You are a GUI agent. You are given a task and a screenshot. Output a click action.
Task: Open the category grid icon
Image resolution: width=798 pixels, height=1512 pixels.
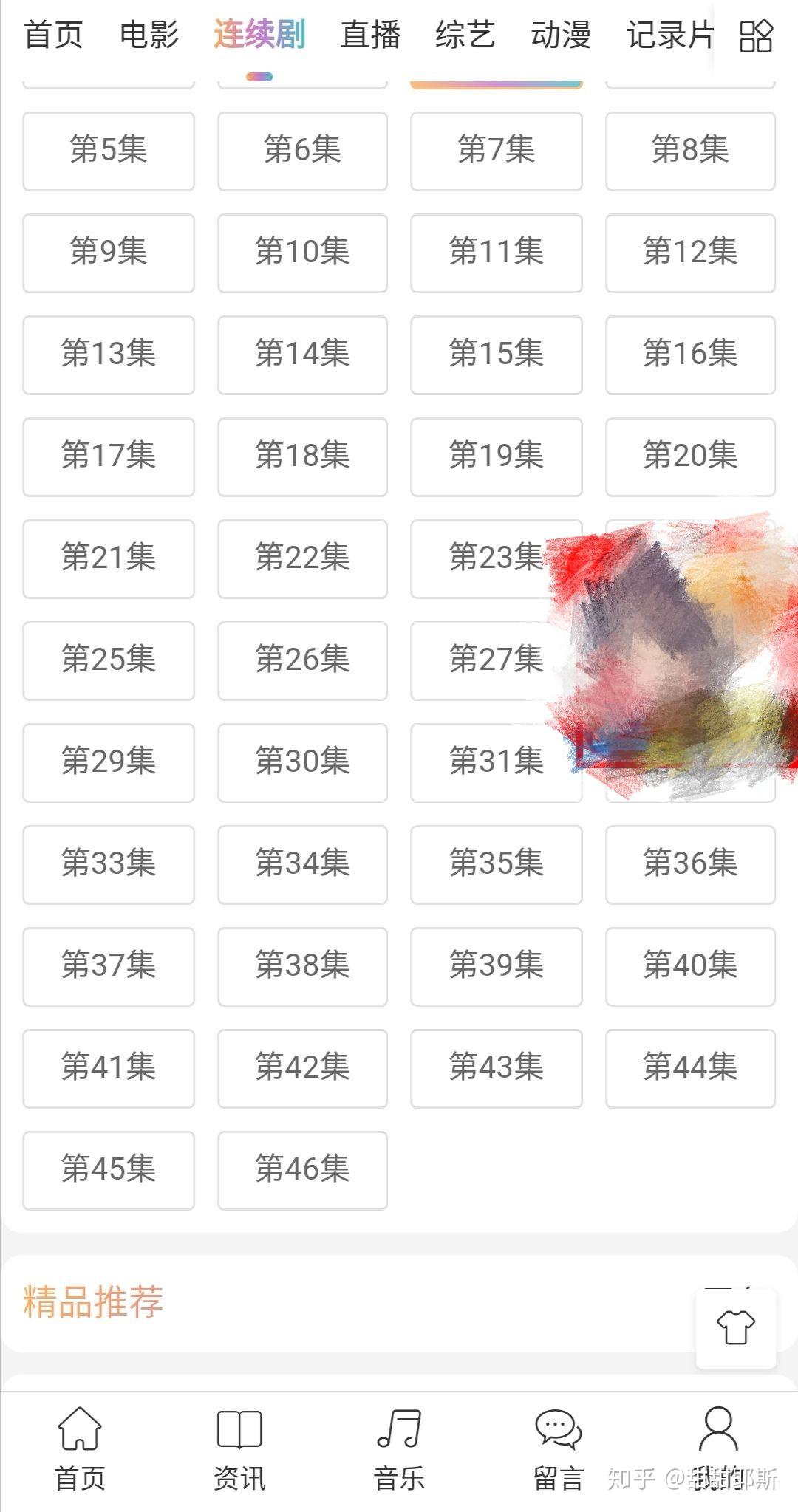click(756, 35)
